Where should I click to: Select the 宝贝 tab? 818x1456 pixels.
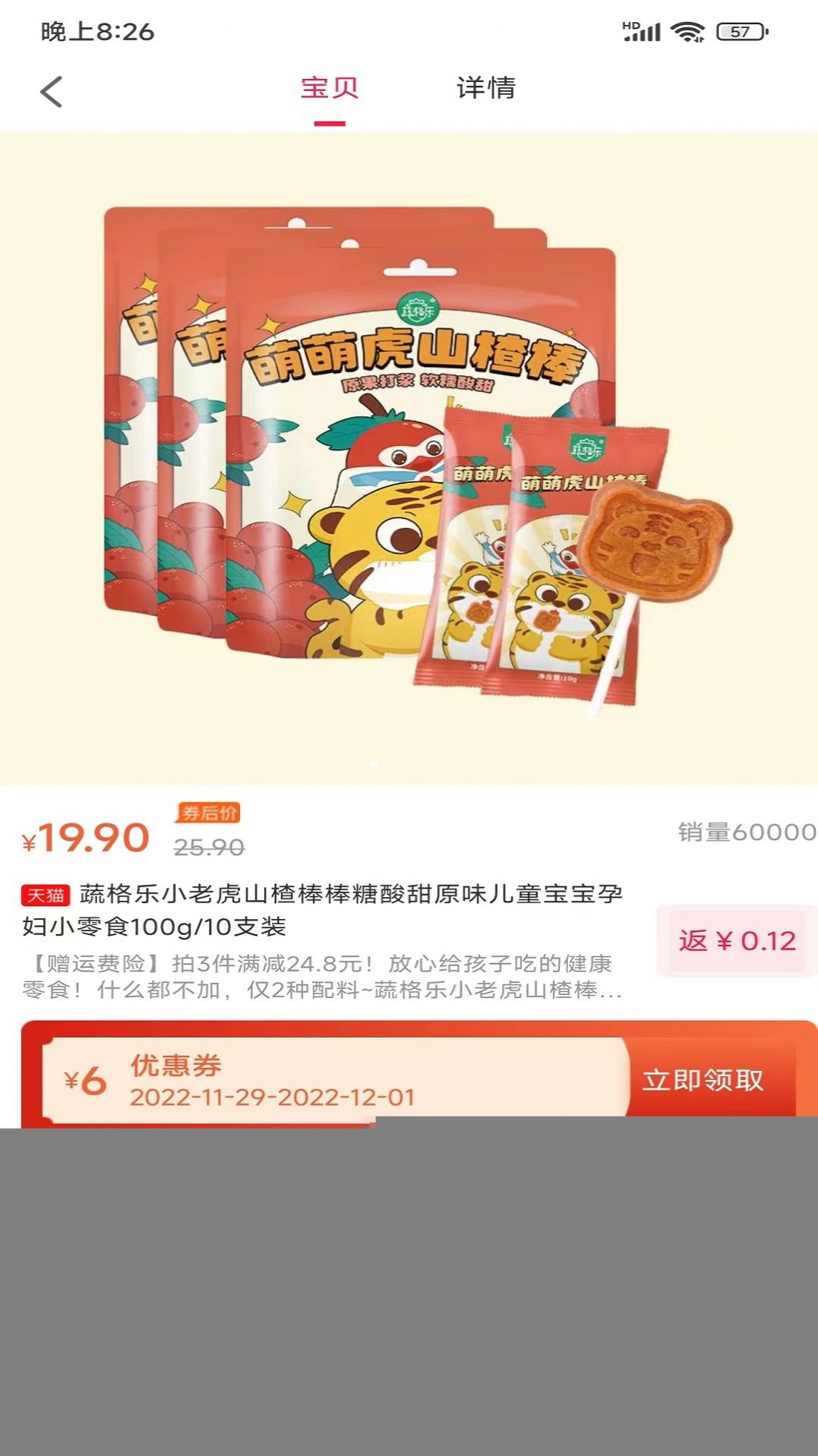(330, 90)
